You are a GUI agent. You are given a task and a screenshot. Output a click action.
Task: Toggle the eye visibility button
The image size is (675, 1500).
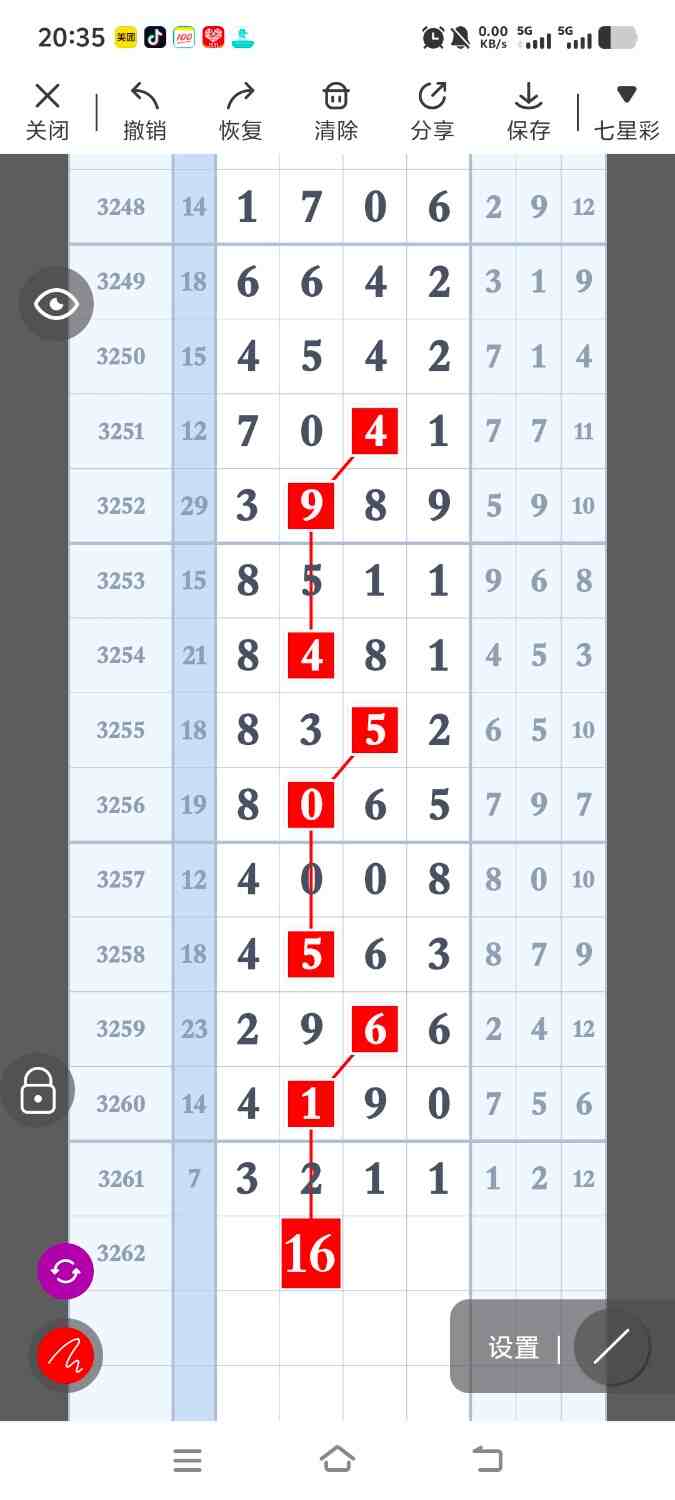click(x=56, y=304)
